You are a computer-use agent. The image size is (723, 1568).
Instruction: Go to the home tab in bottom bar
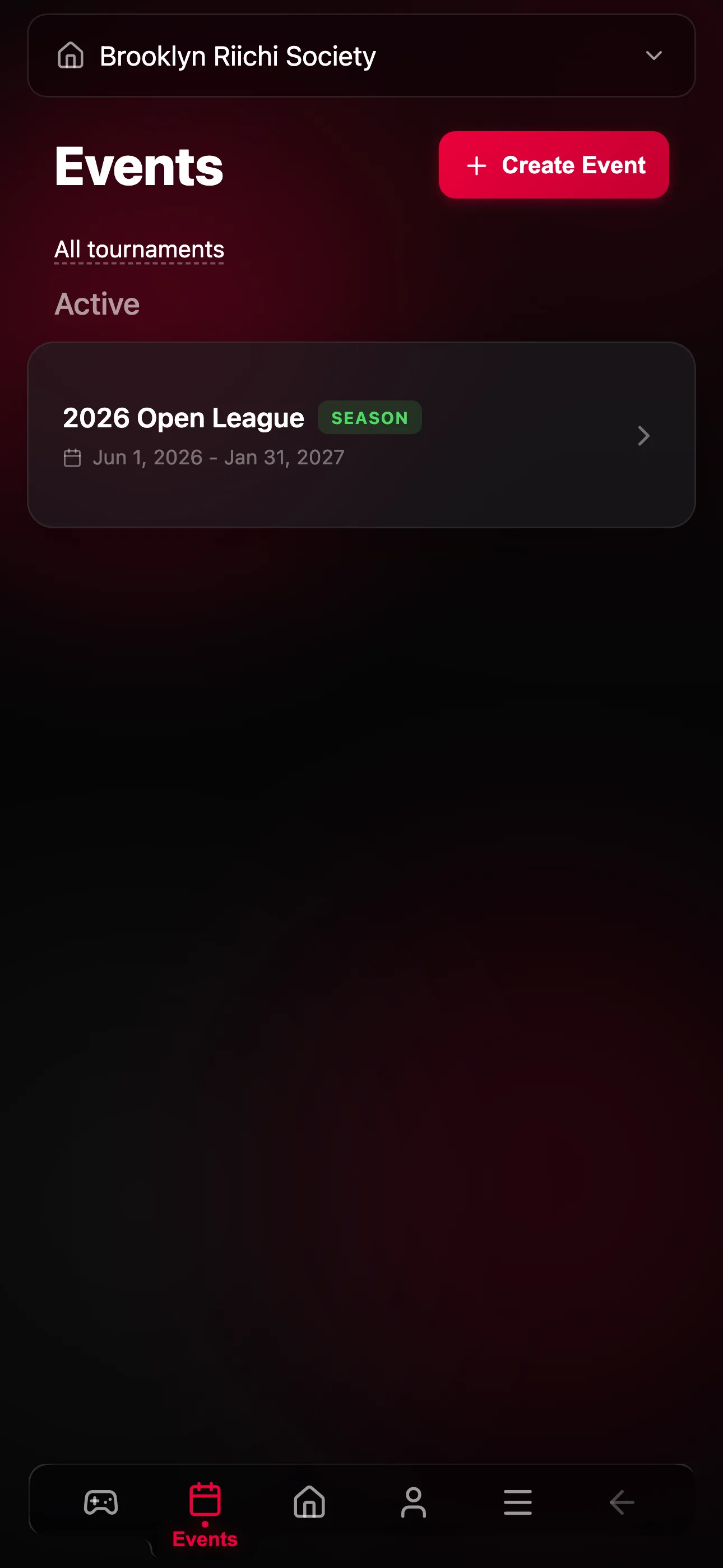(309, 1502)
